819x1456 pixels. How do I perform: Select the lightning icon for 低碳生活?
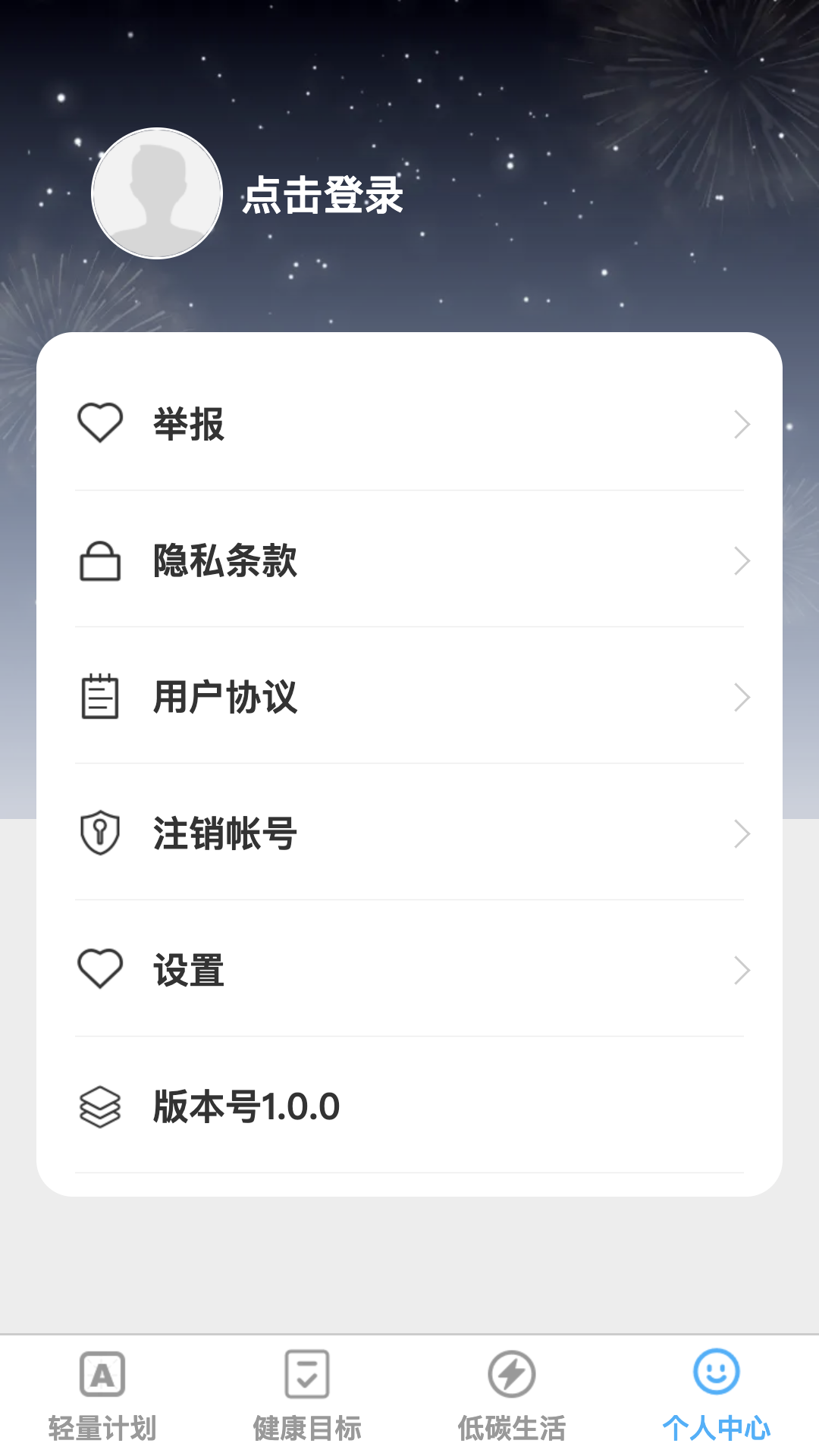(512, 1374)
